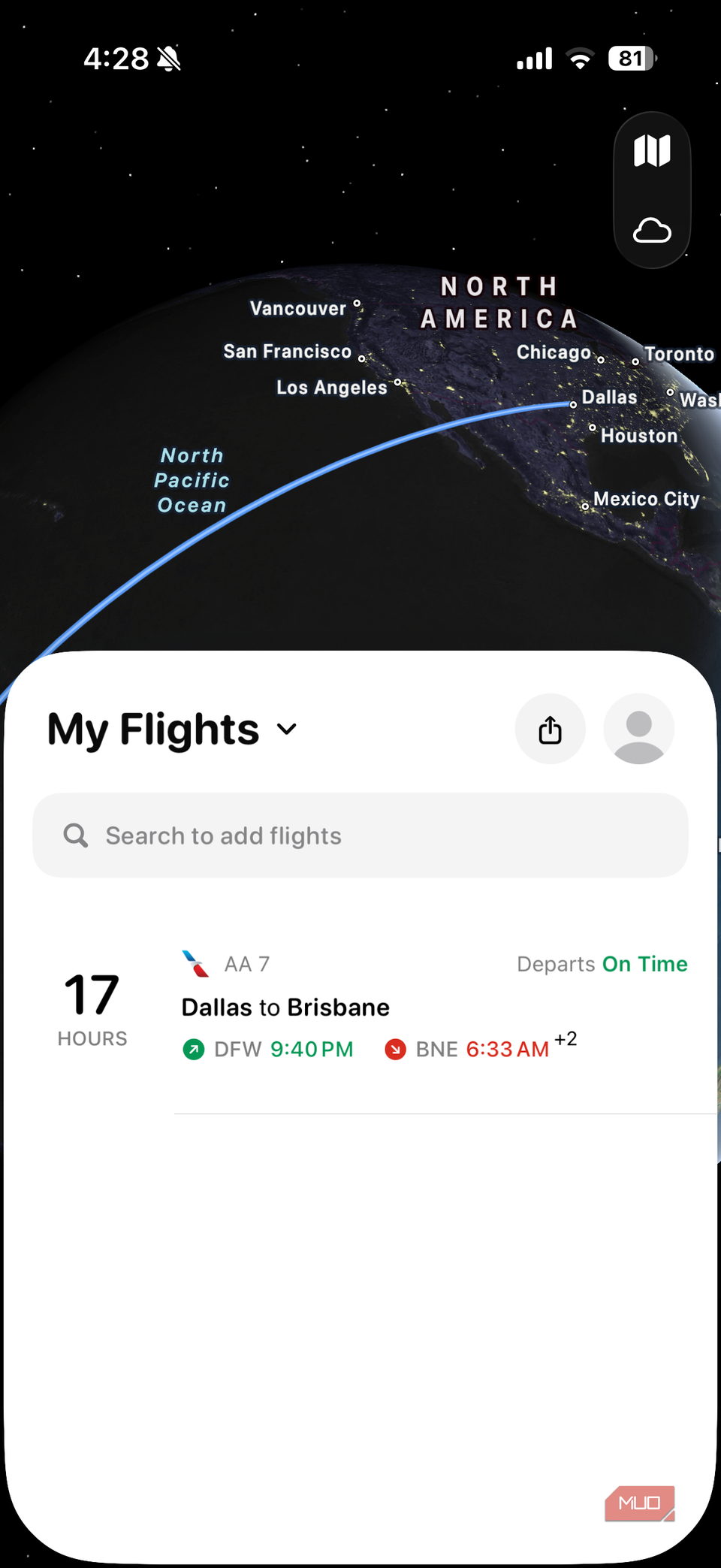The image size is (721, 1568).
Task: Share my flights
Action: (x=550, y=730)
